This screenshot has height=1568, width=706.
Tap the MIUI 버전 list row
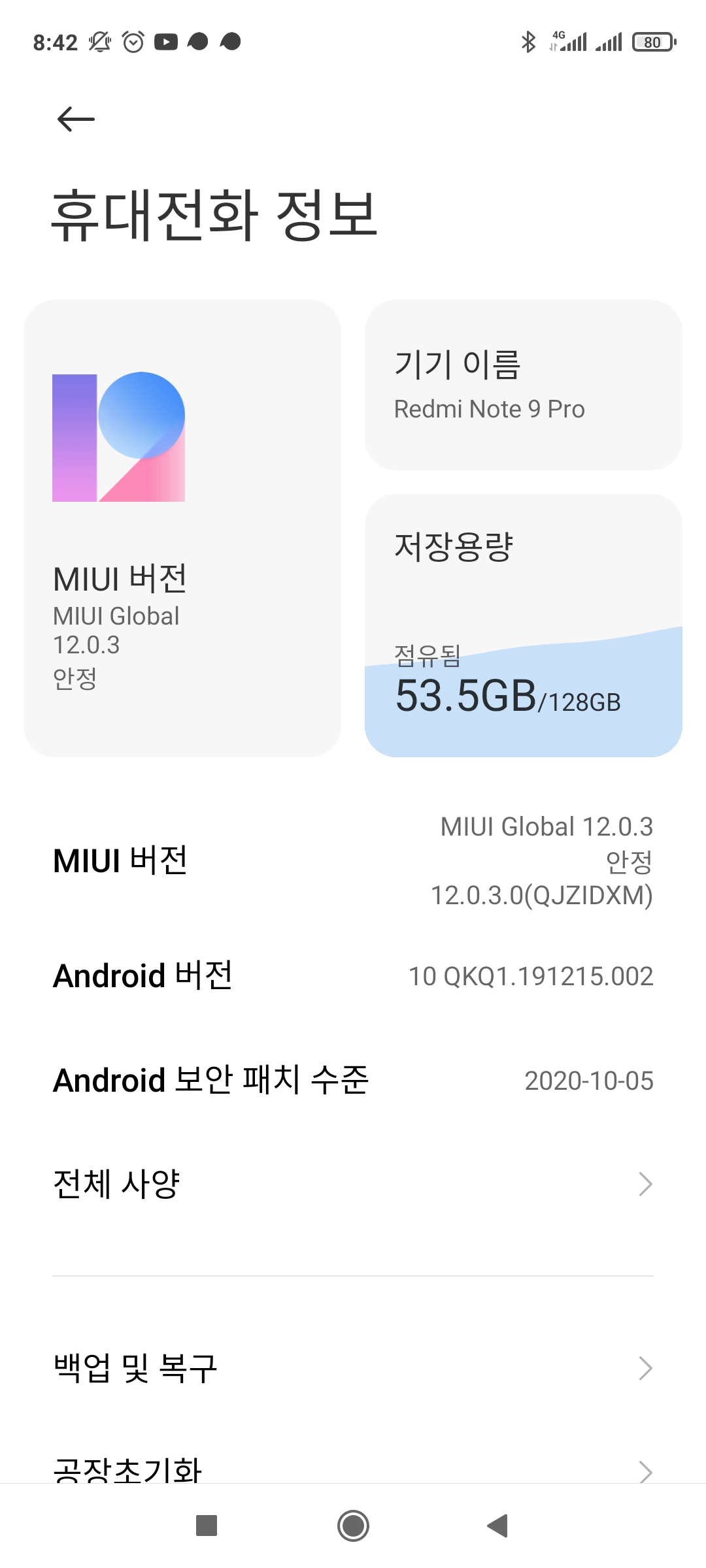click(353, 860)
